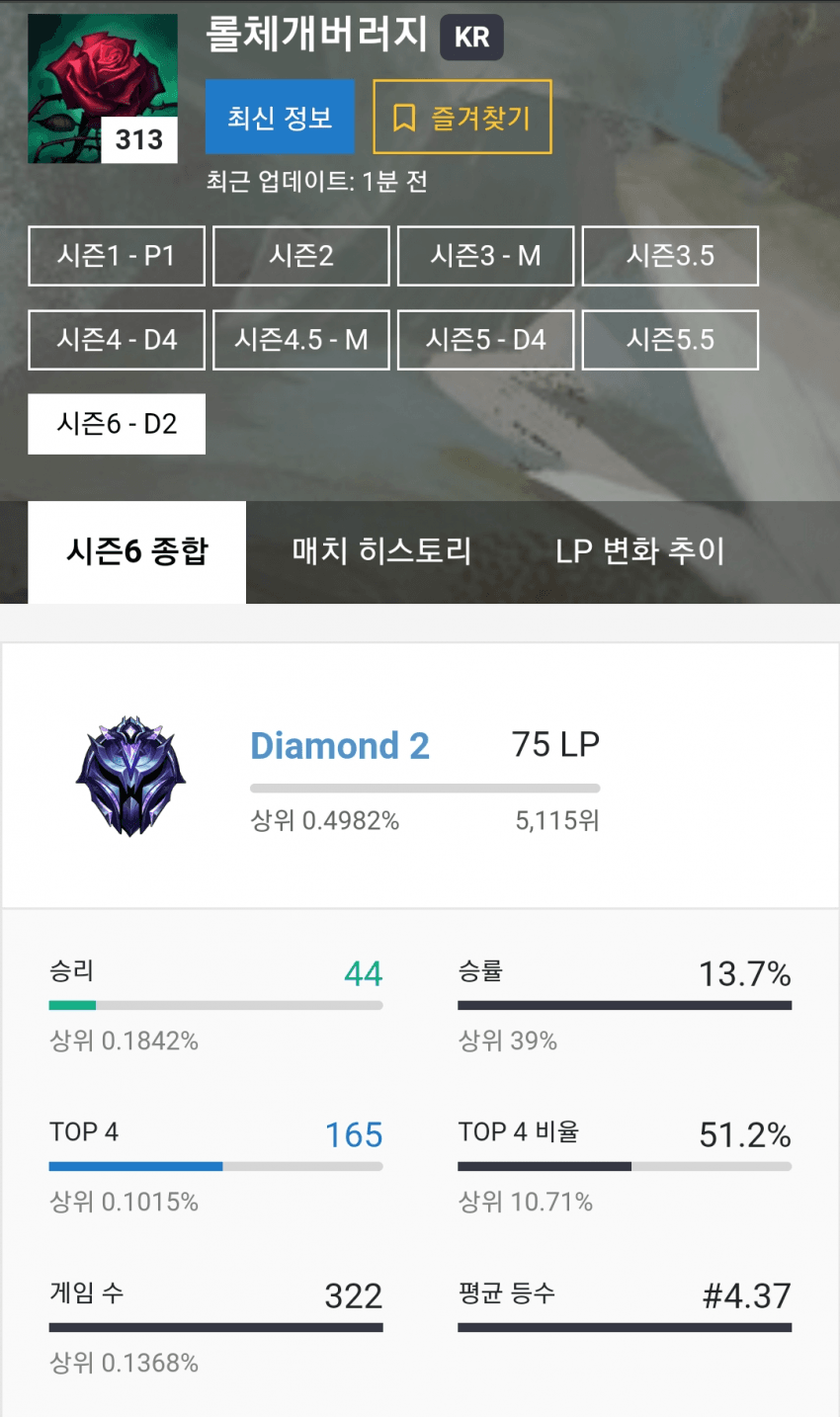This screenshot has width=840, height=1417.
Task: Select the 시즌4.5 - M season chip
Action: [301, 340]
